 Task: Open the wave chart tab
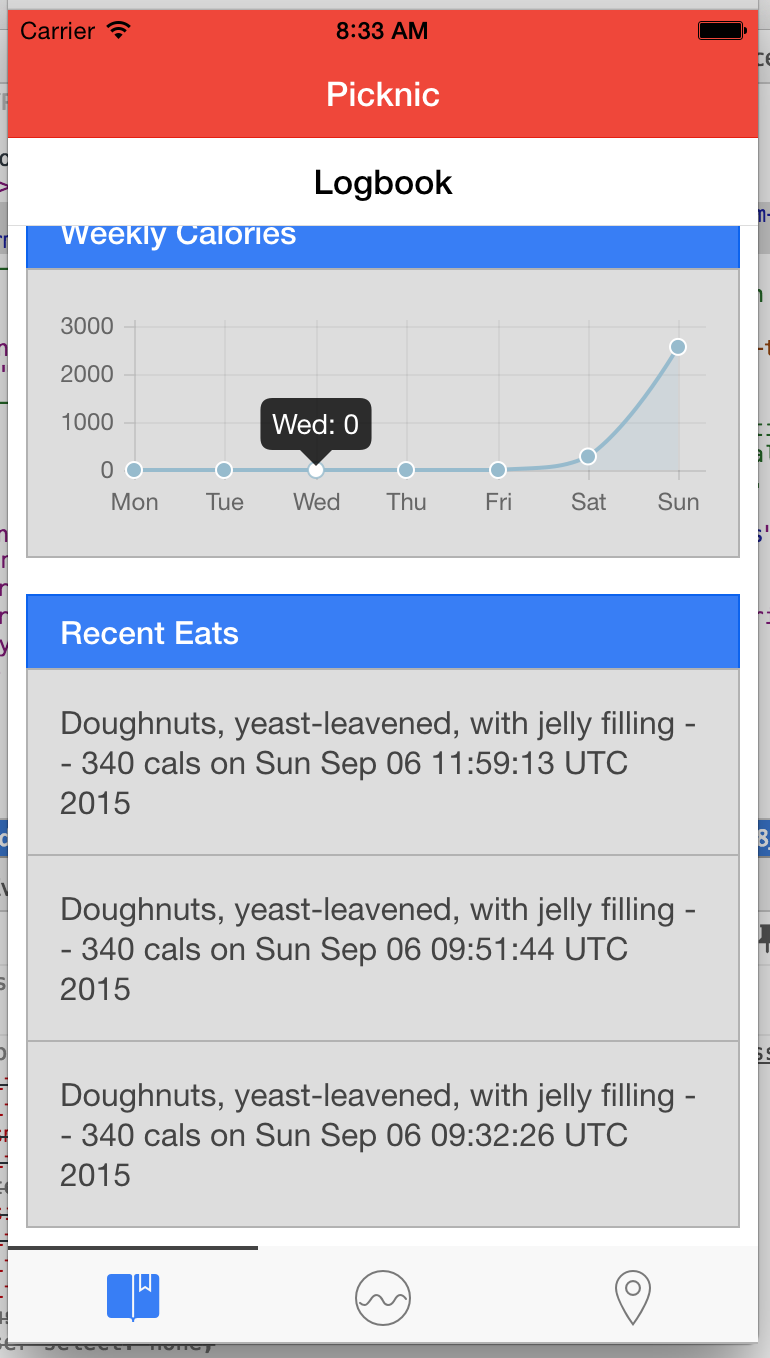pyautogui.click(x=383, y=1298)
